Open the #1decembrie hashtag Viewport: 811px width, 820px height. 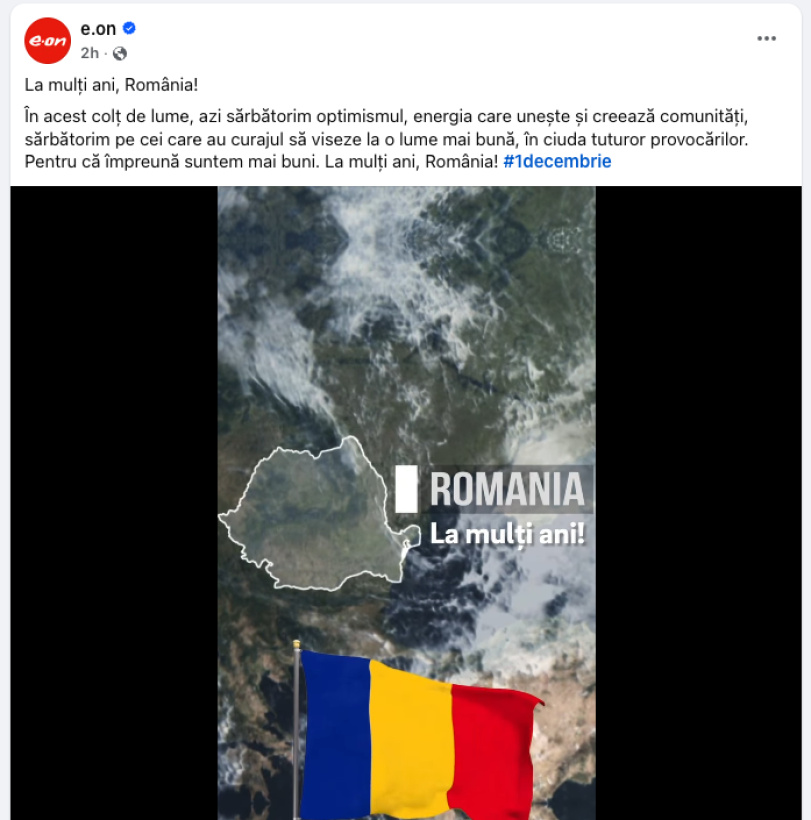(557, 160)
